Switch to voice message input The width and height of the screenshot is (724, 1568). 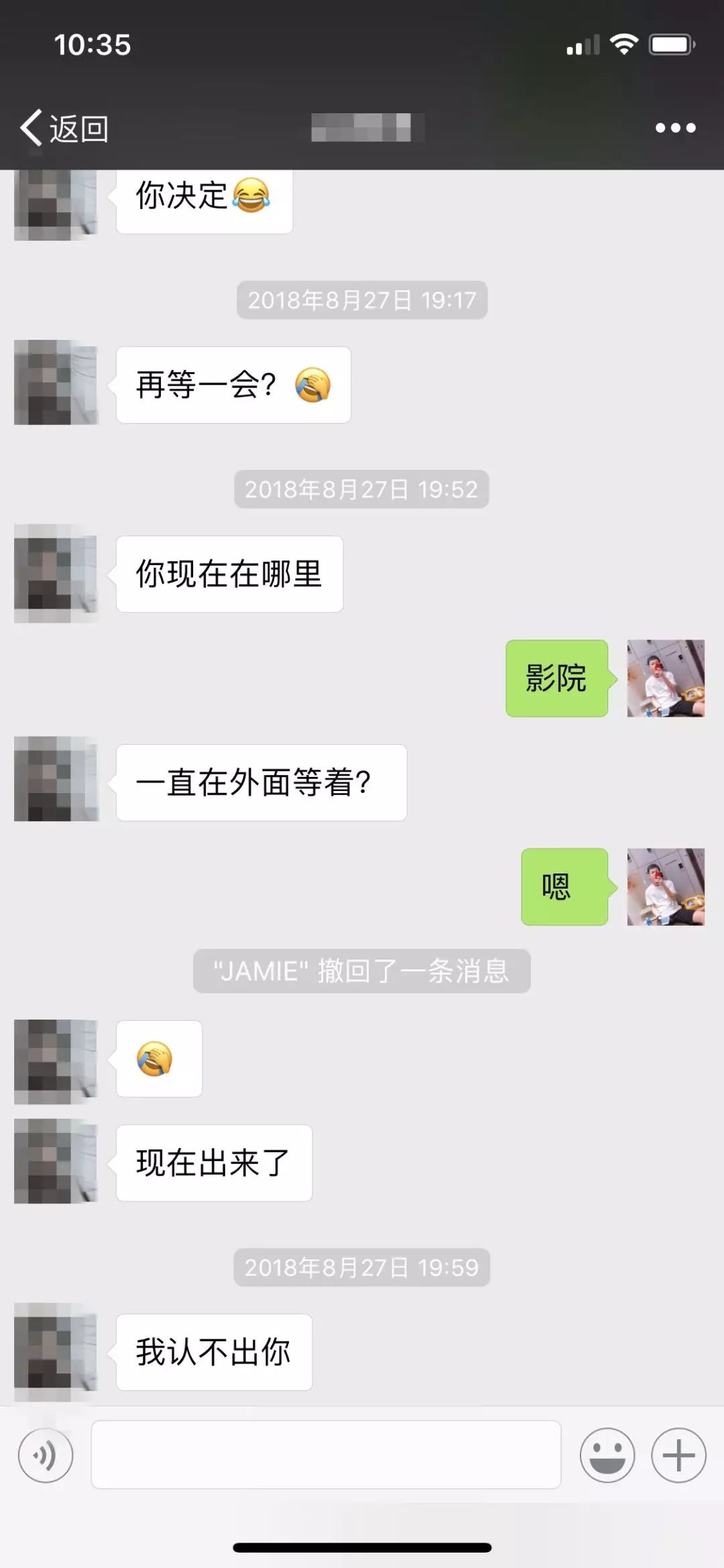pyautogui.click(x=46, y=1455)
